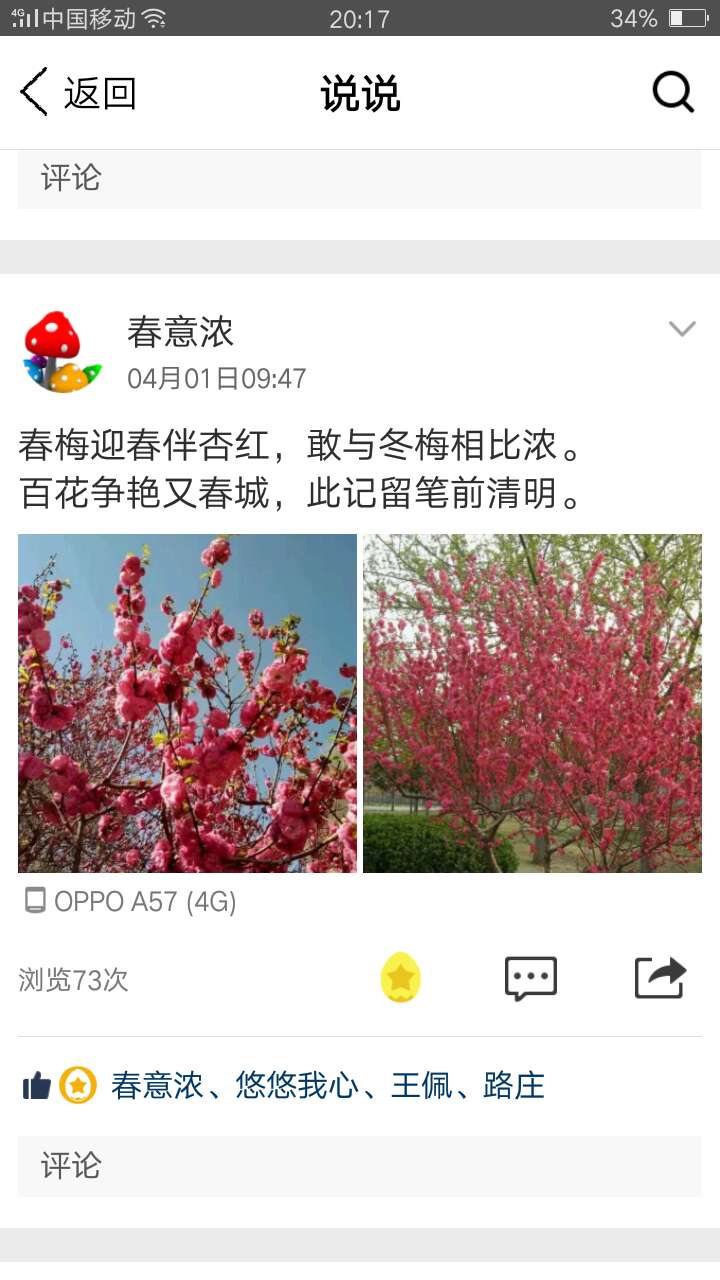The image size is (720, 1280).
Task: Open the photo of the full red blossom tree
Action: tap(532, 703)
